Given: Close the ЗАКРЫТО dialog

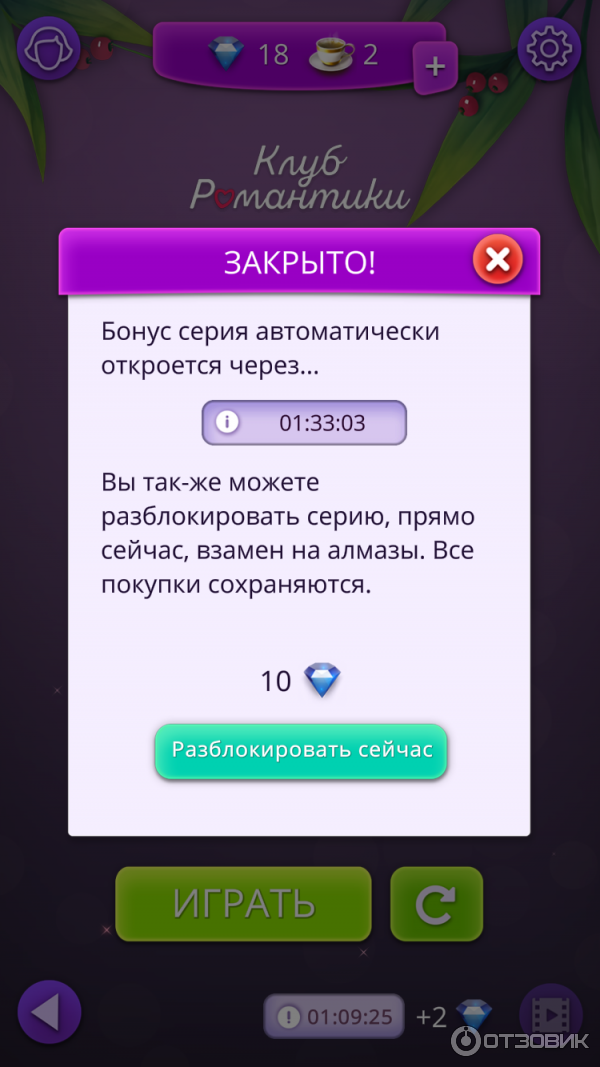Looking at the screenshot, I should 497,262.
